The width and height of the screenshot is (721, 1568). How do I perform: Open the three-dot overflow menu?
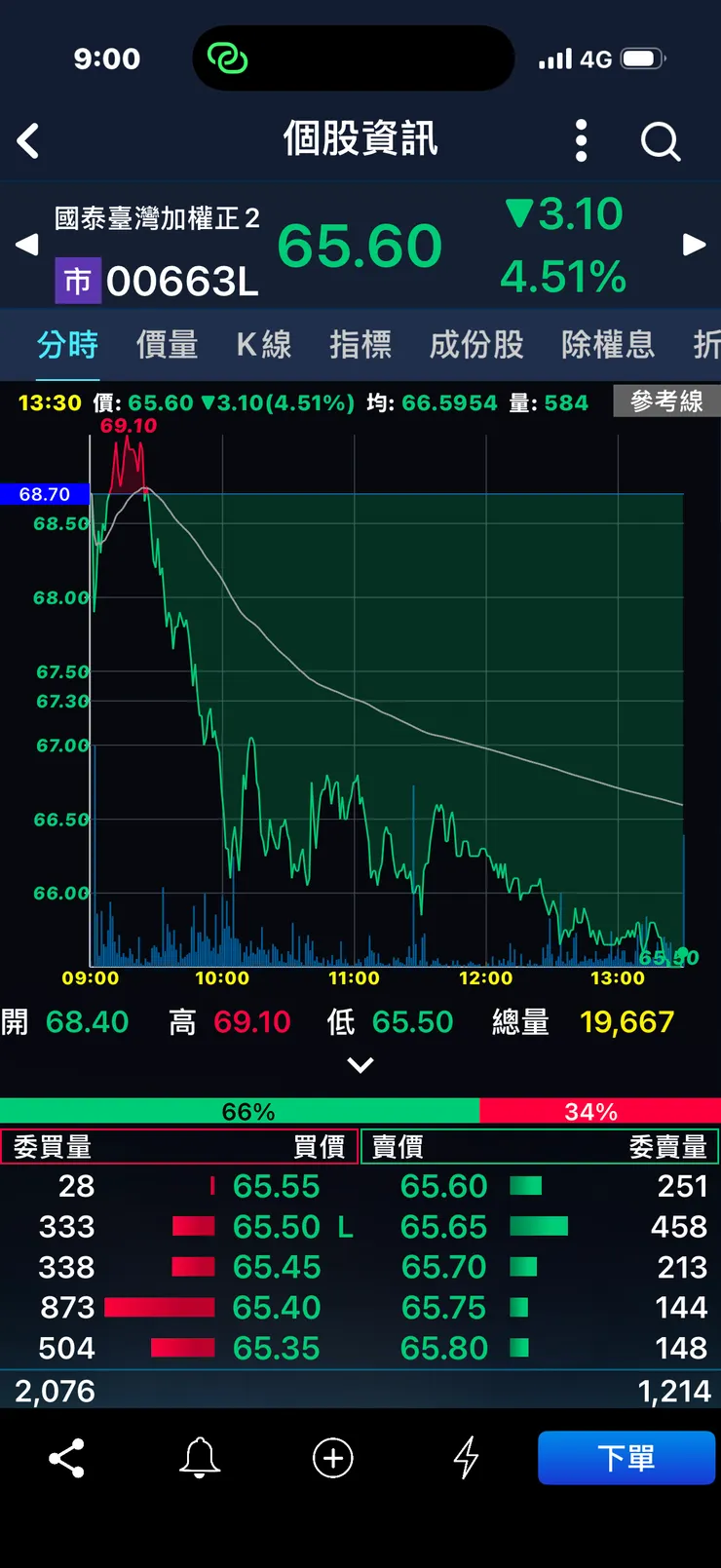pos(581,141)
